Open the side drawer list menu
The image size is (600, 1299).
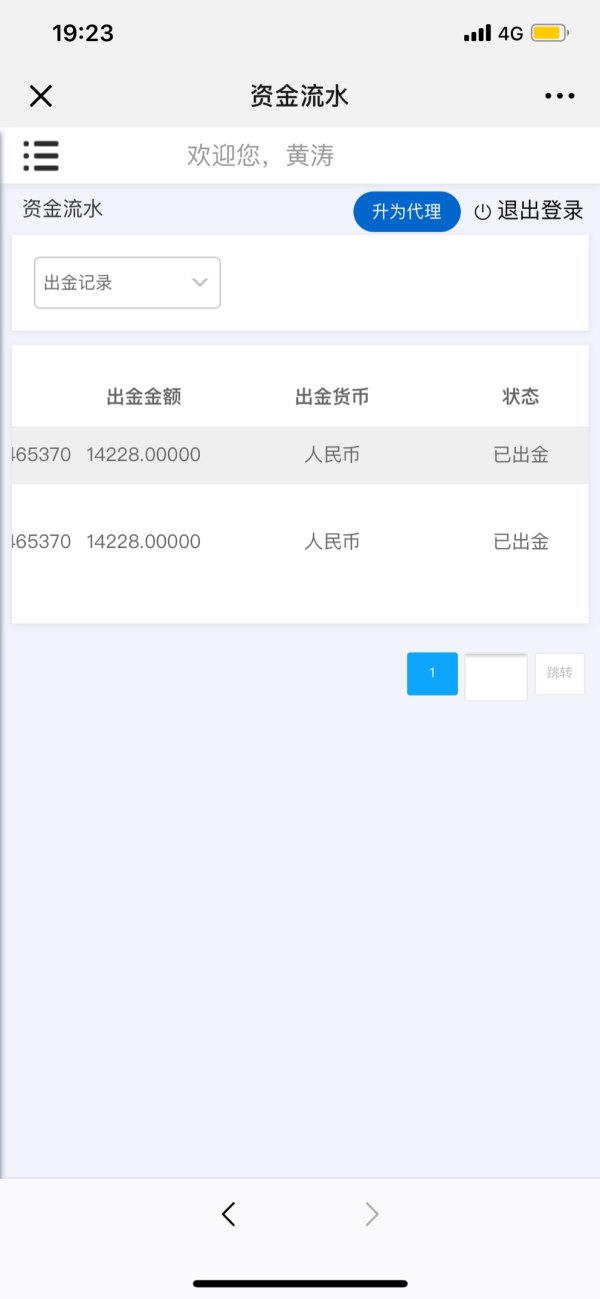coord(41,155)
